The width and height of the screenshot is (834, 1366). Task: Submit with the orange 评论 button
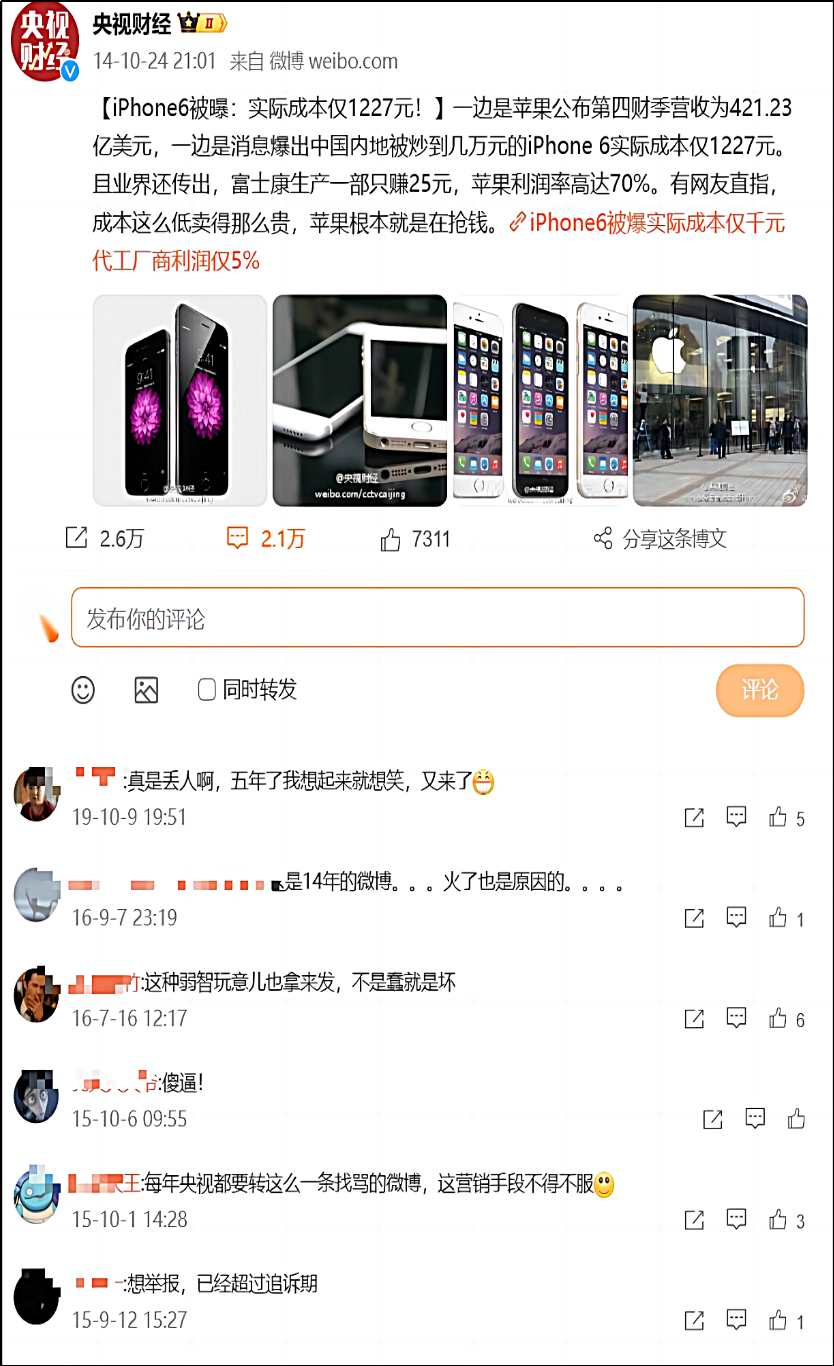759,690
